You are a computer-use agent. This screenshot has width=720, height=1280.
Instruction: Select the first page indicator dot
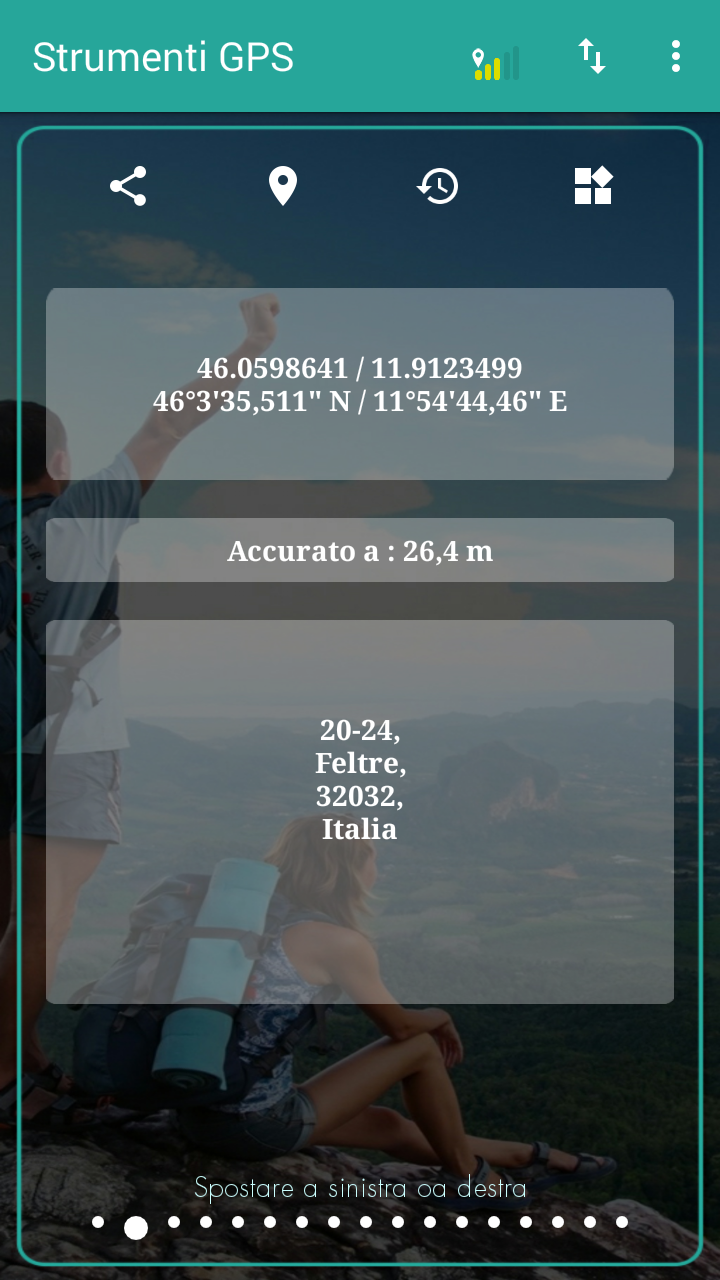98,1222
